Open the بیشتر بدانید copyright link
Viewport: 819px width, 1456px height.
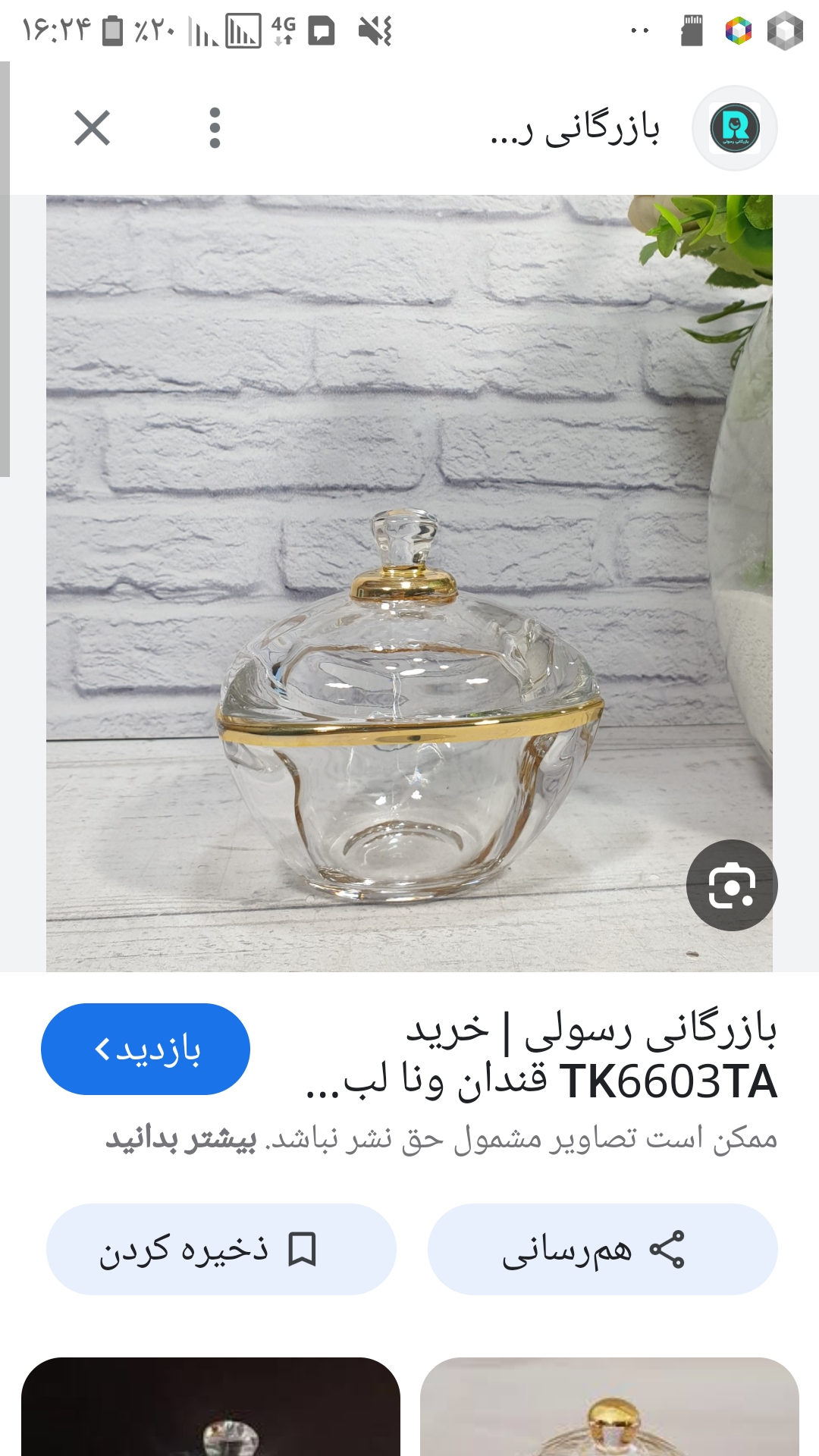(x=181, y=1139)
